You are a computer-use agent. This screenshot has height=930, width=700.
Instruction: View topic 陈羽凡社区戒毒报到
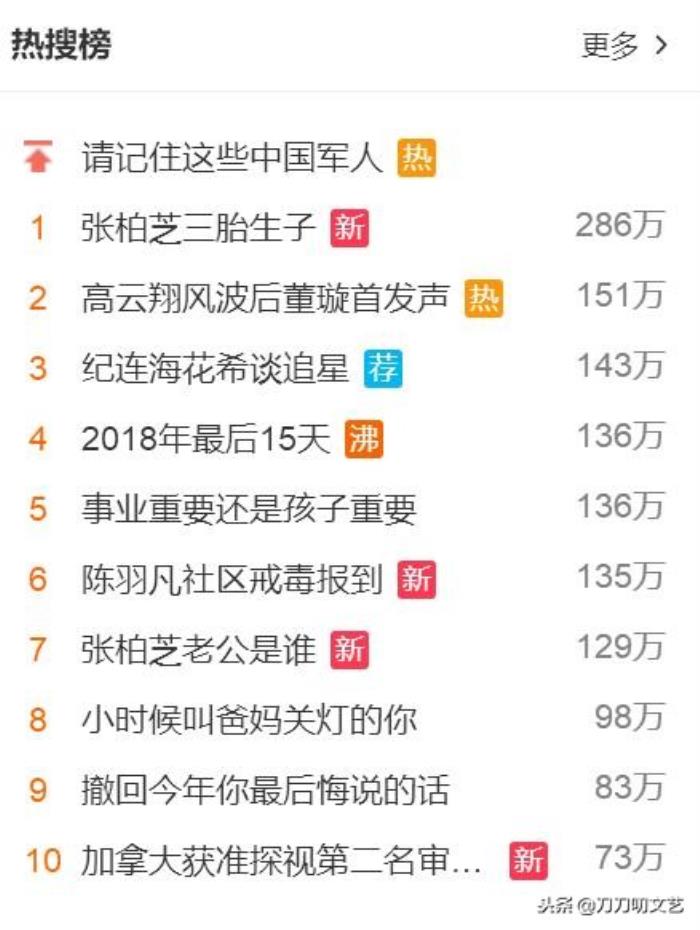click(232, 579)
